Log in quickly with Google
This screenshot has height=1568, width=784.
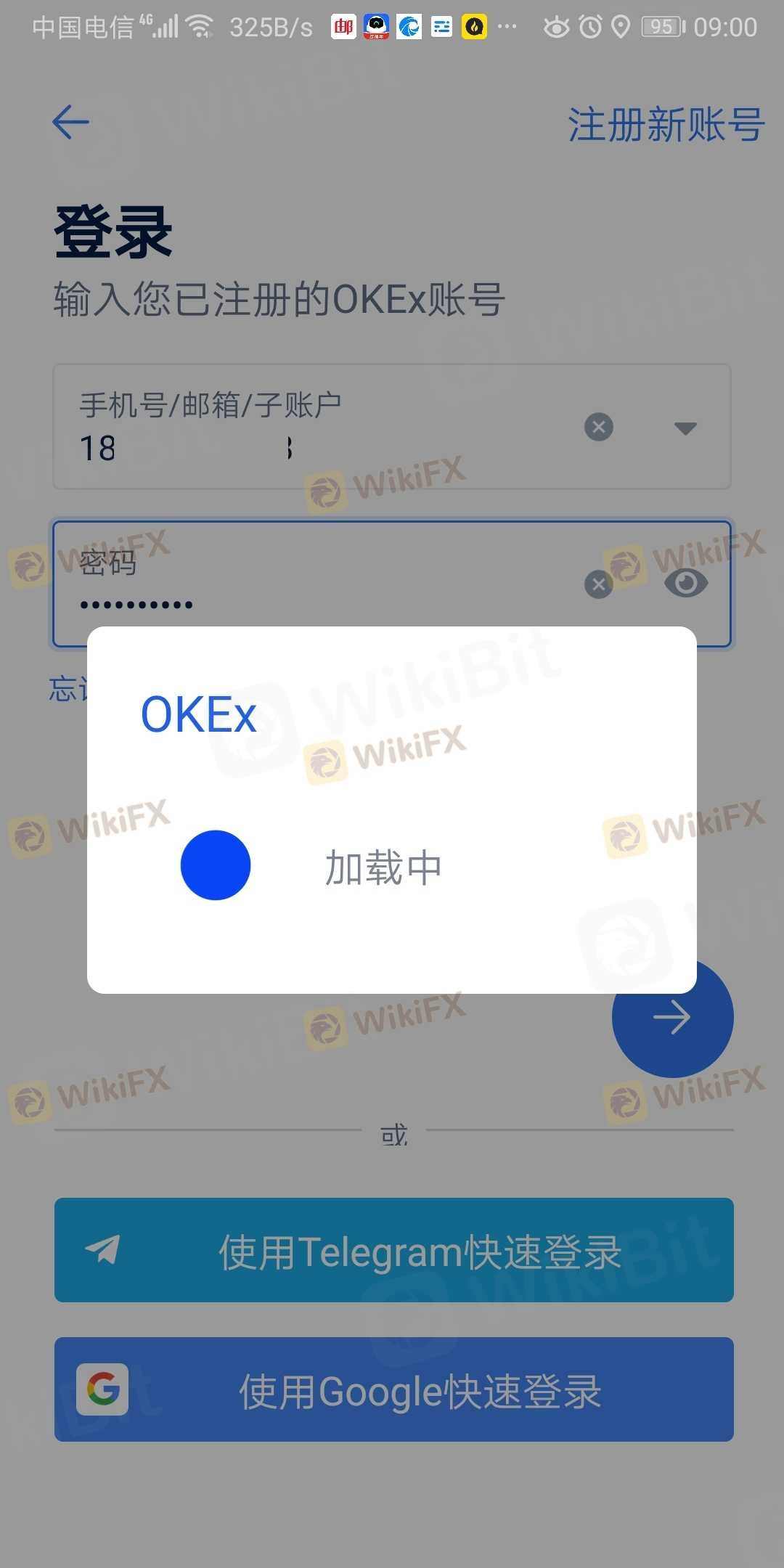(x=393, y=1389)
